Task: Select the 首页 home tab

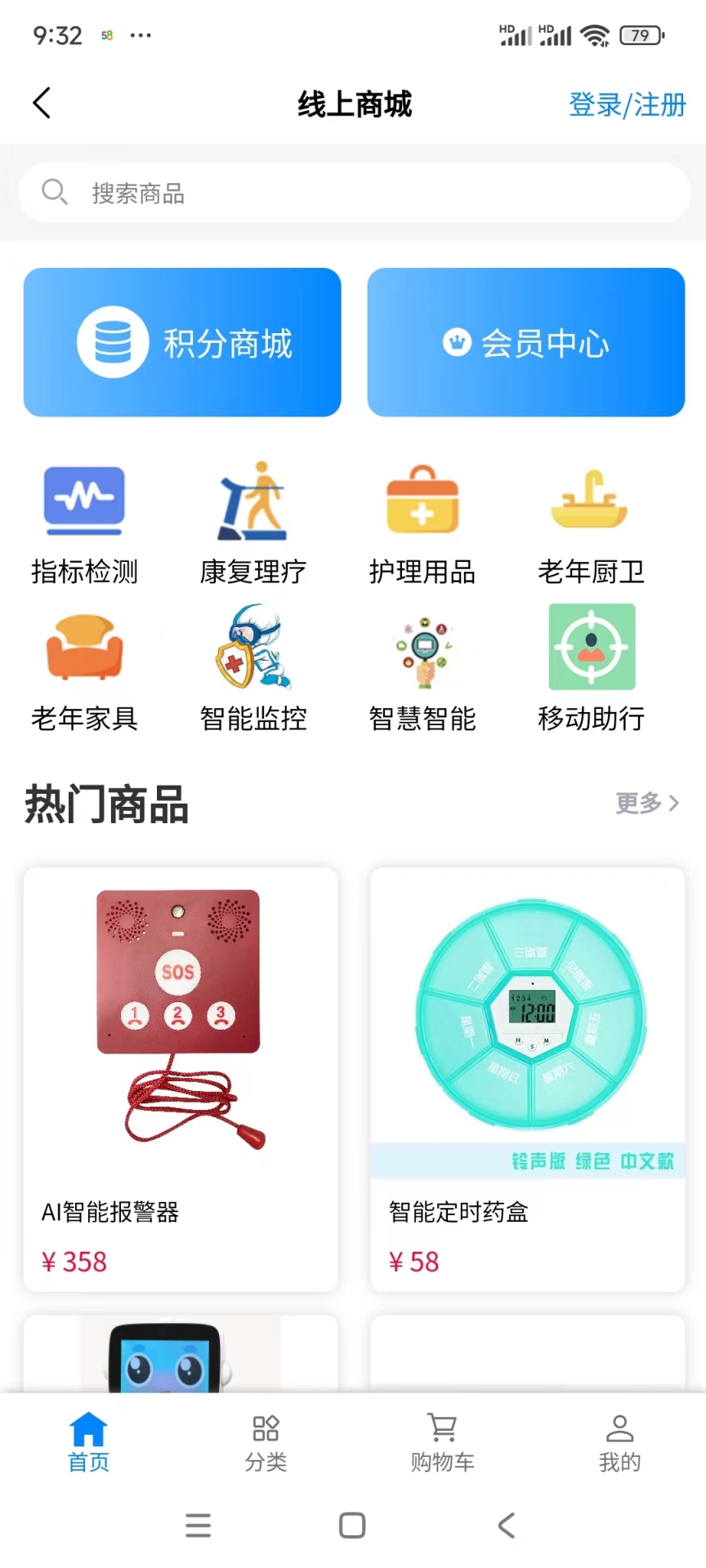Action: (87, 1441)
